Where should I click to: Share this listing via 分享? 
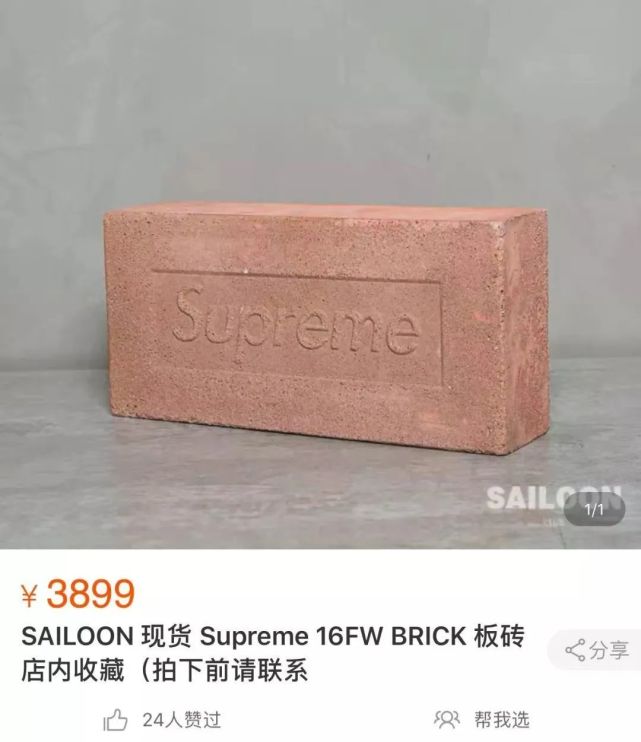point(597,650)
